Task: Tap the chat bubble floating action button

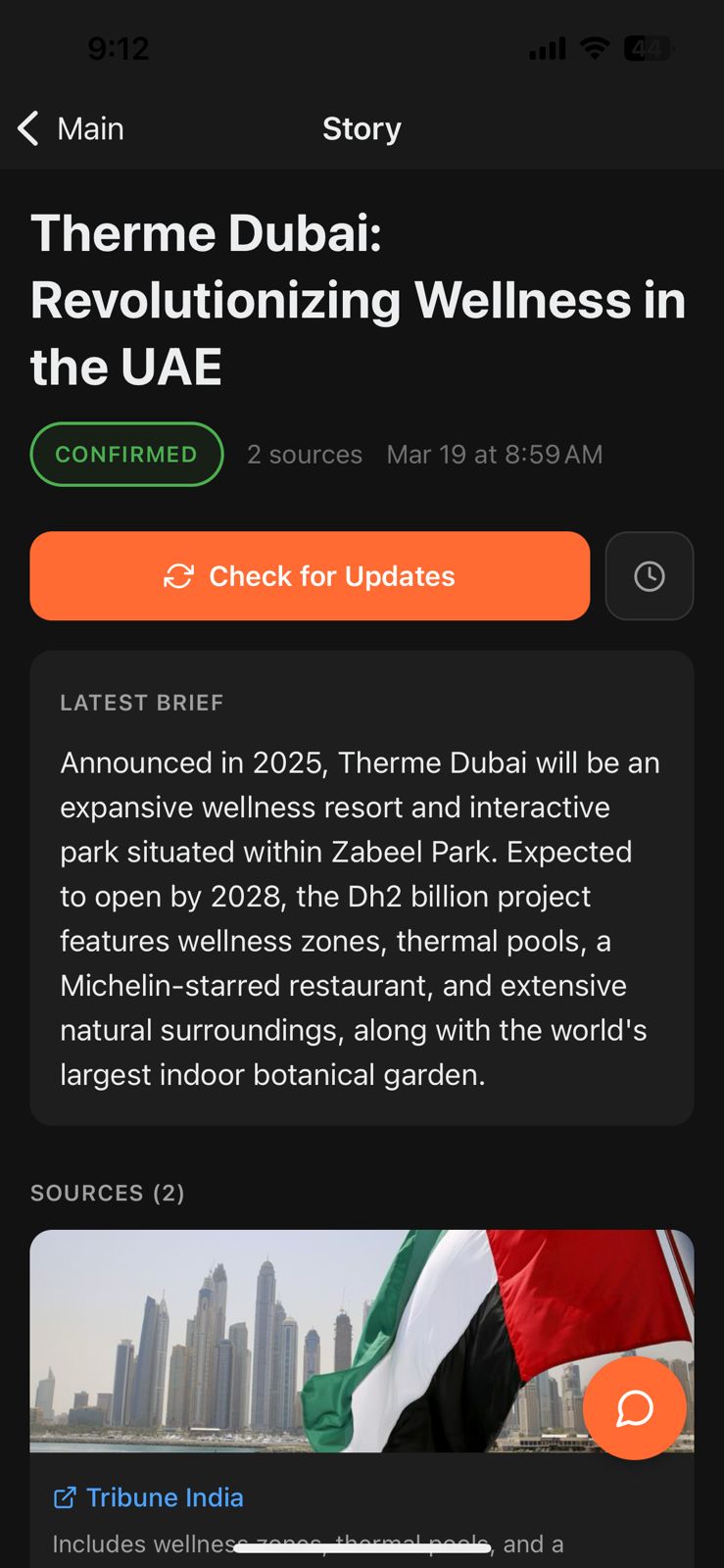Action: coord(634,1408)
